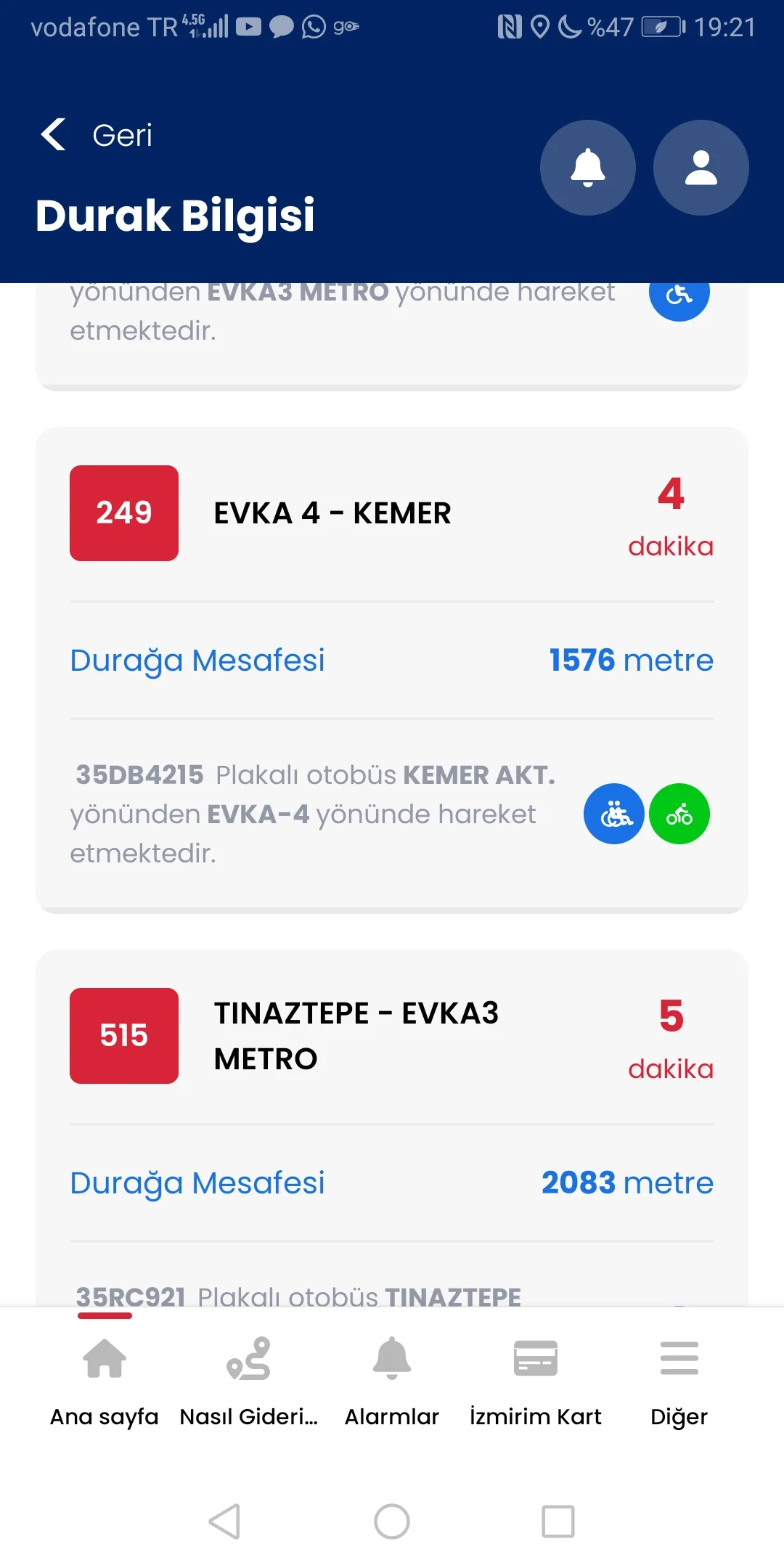Open line 515 TINAZTEPE - EVKA3 METRO

(x=356, y=1036)
